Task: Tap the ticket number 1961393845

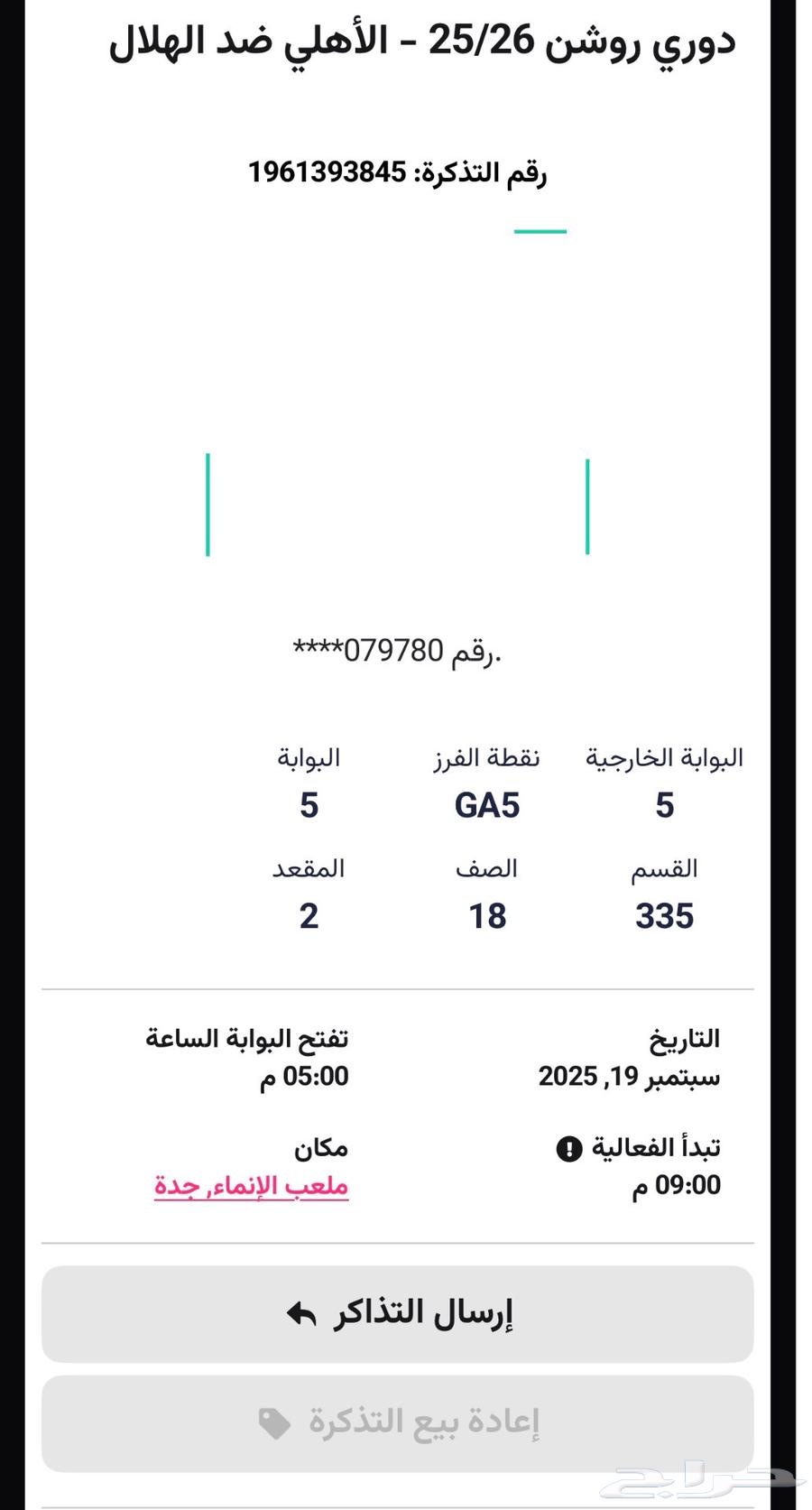Action: click(x=401, y=173)
